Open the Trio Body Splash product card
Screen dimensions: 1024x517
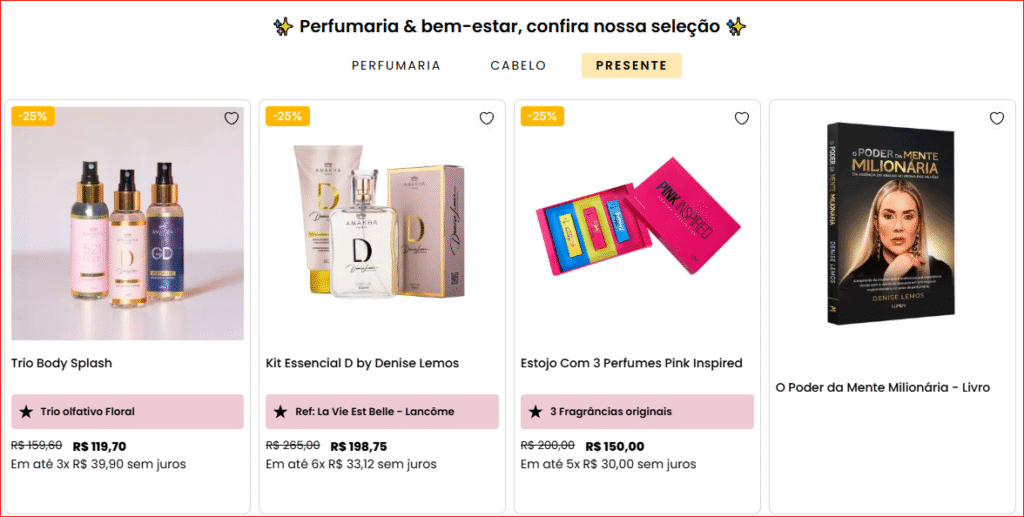(127, 224)
